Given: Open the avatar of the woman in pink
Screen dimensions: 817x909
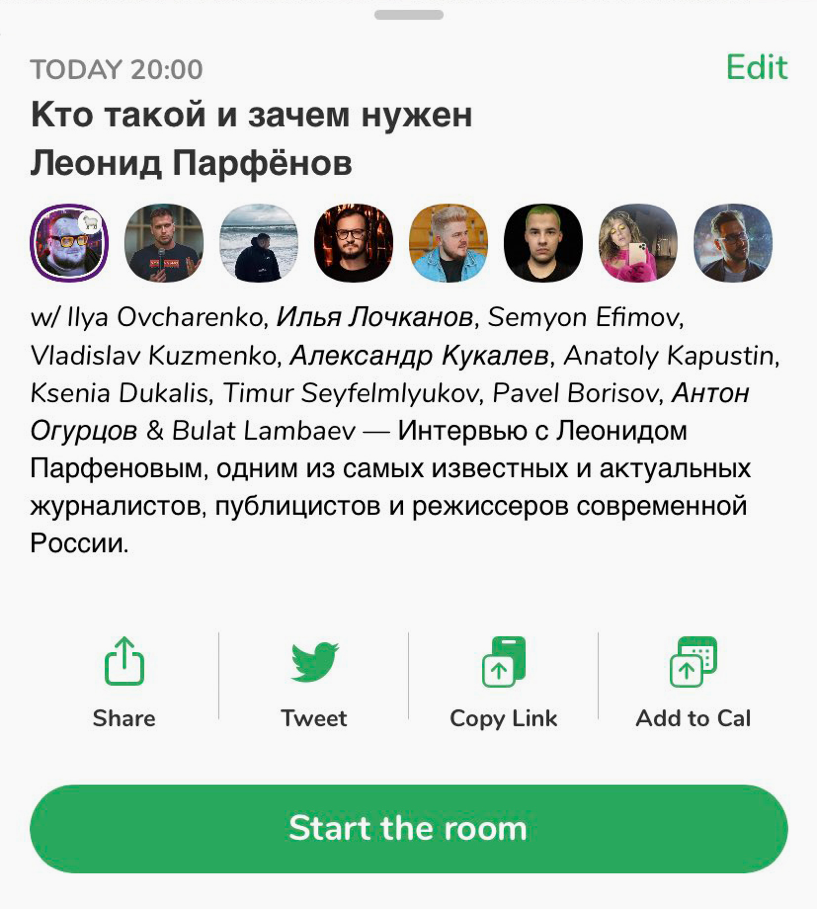Looking at the screenshot, I should tap(638, 243).
